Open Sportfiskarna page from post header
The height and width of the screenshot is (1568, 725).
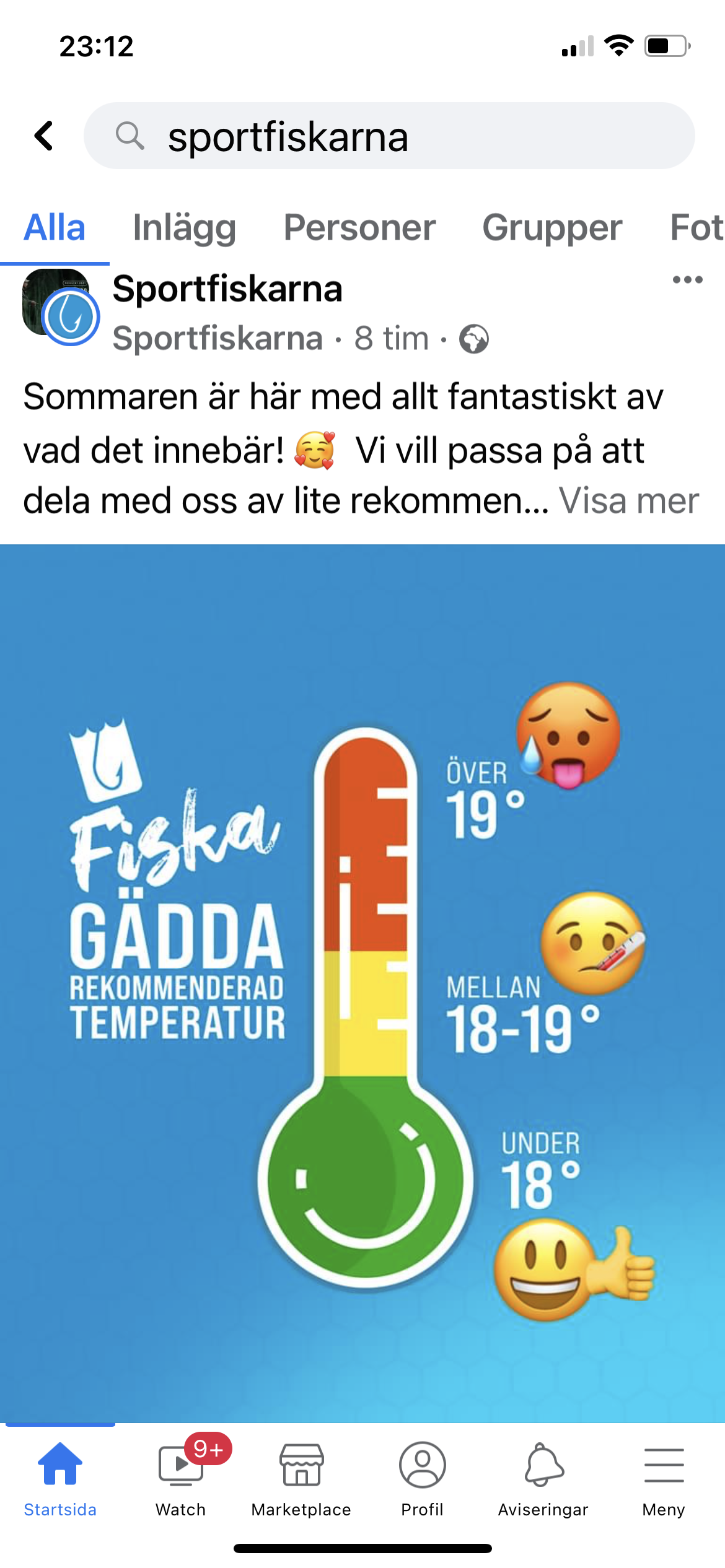coord(227,289)
